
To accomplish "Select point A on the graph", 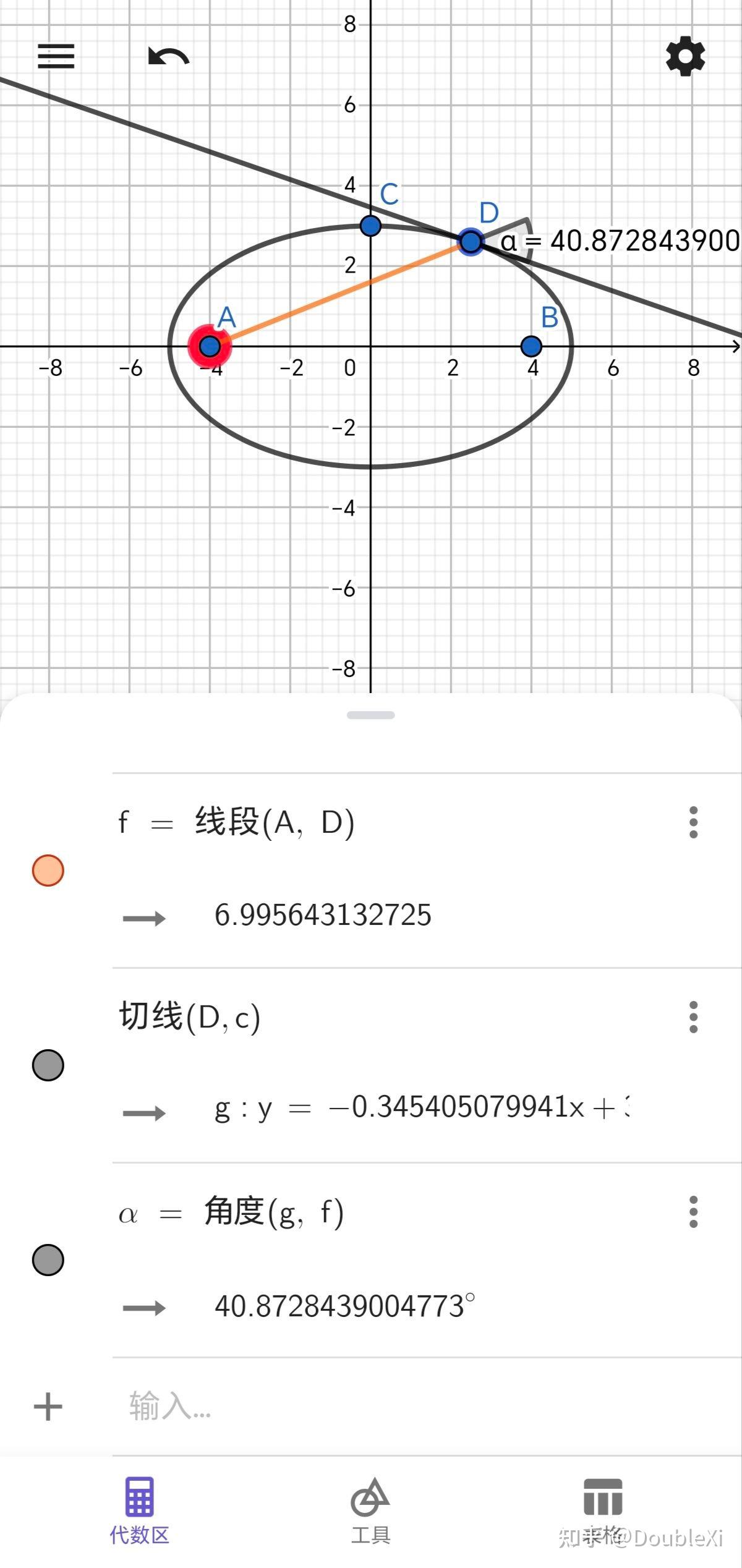I will tap(210, 346).
